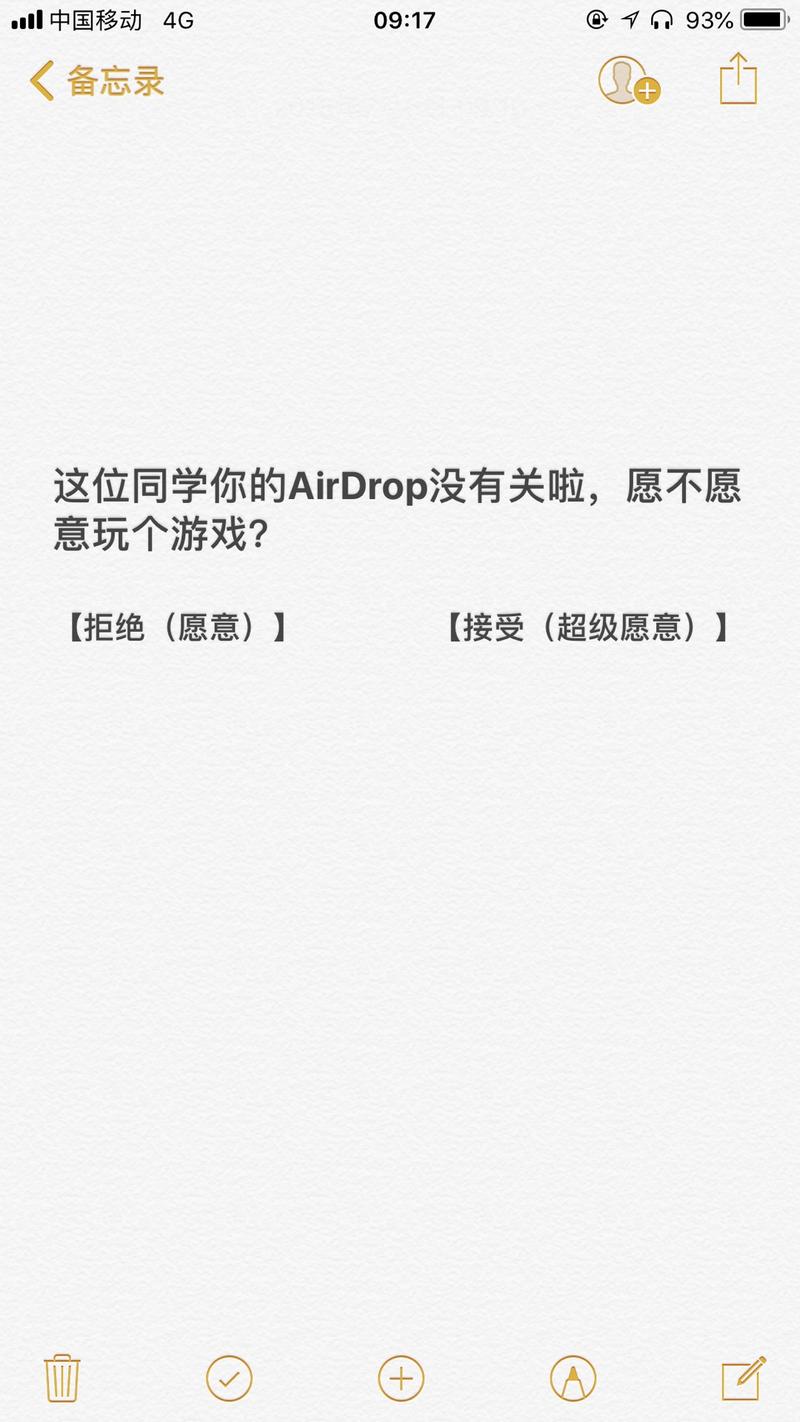Select the 【接受（超级愿意）】 option
Image resolution: width=800 pixels, height=1422 pixels.
coord(590,629)
